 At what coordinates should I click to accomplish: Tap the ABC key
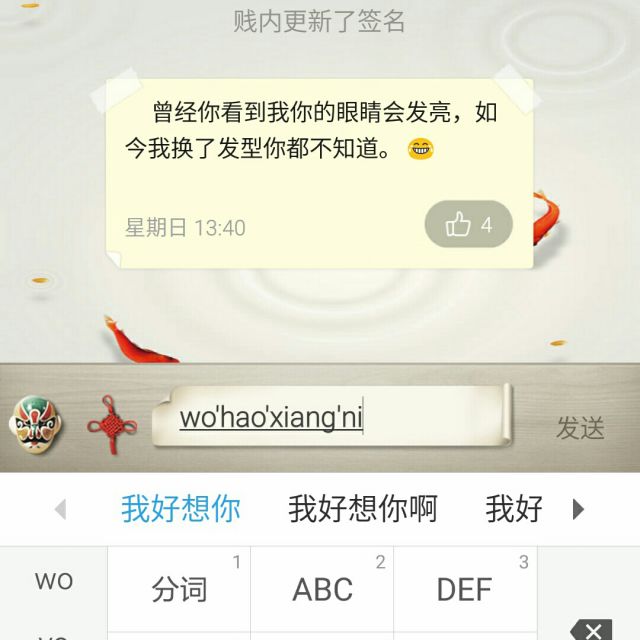322,589
